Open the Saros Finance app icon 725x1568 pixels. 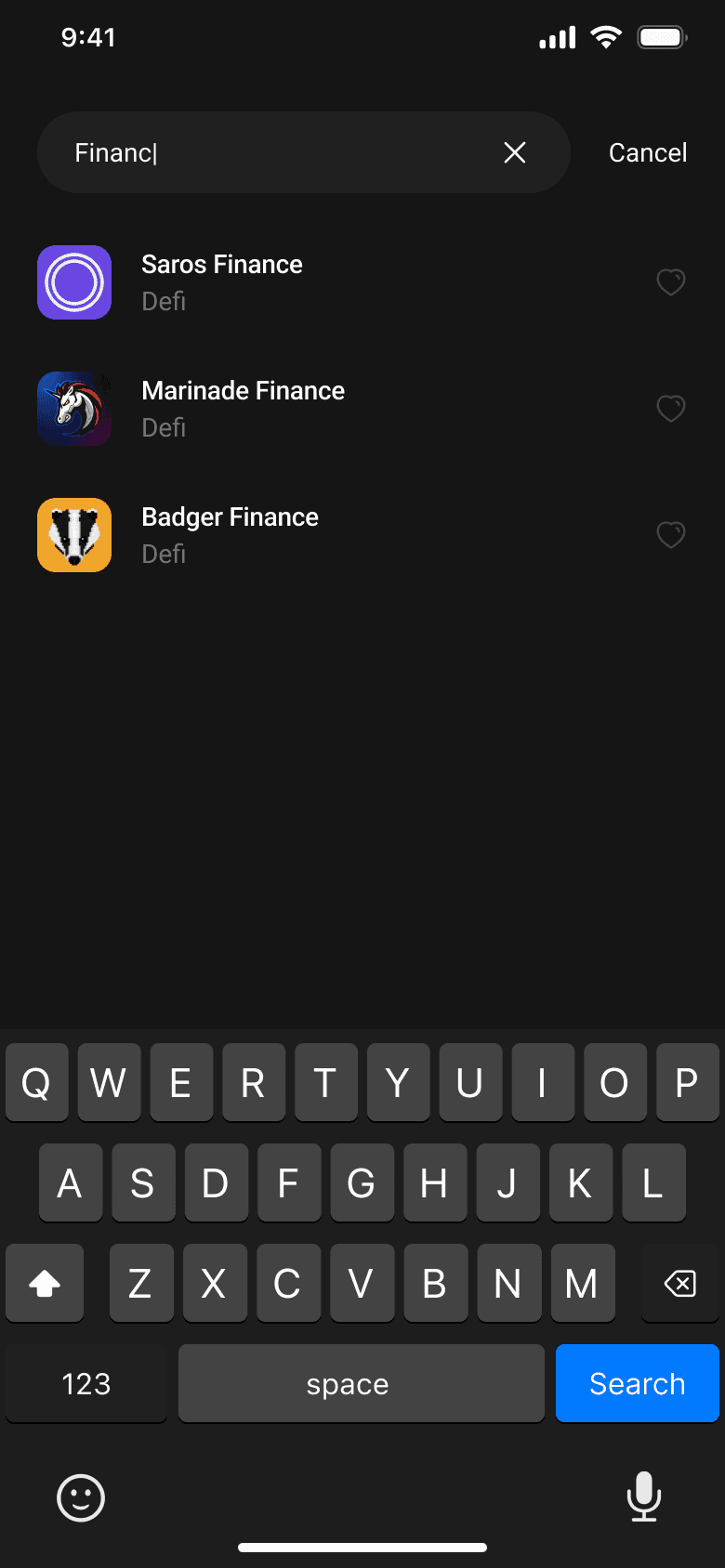73,282
